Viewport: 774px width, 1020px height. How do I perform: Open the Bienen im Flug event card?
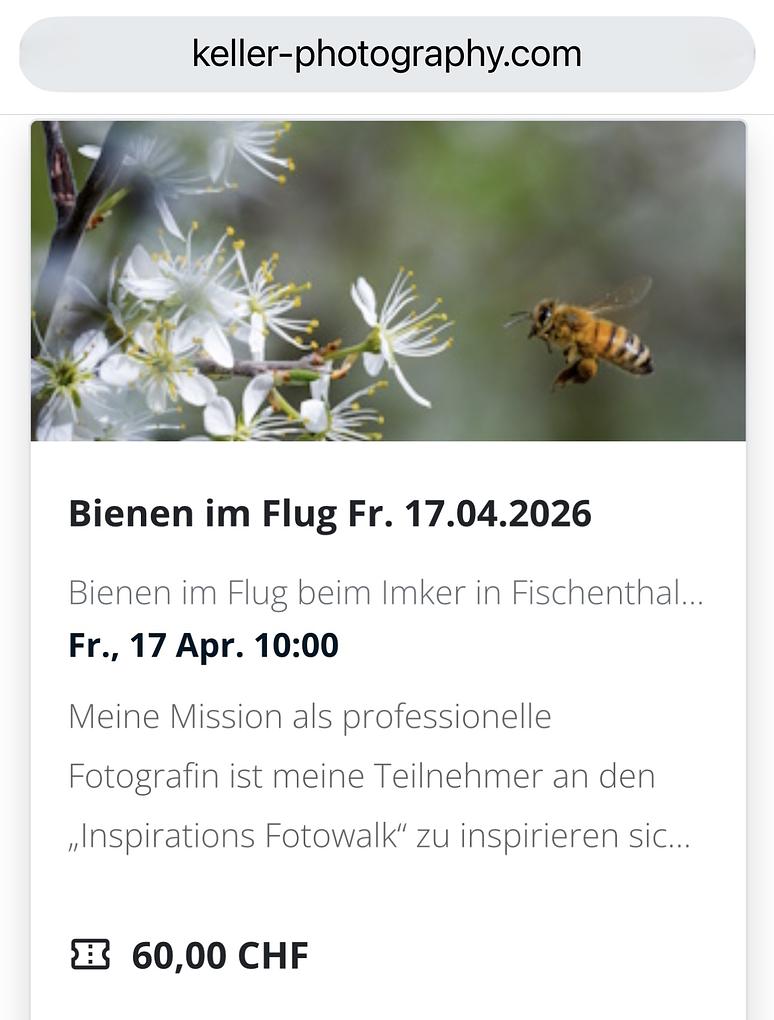[329, 514]
